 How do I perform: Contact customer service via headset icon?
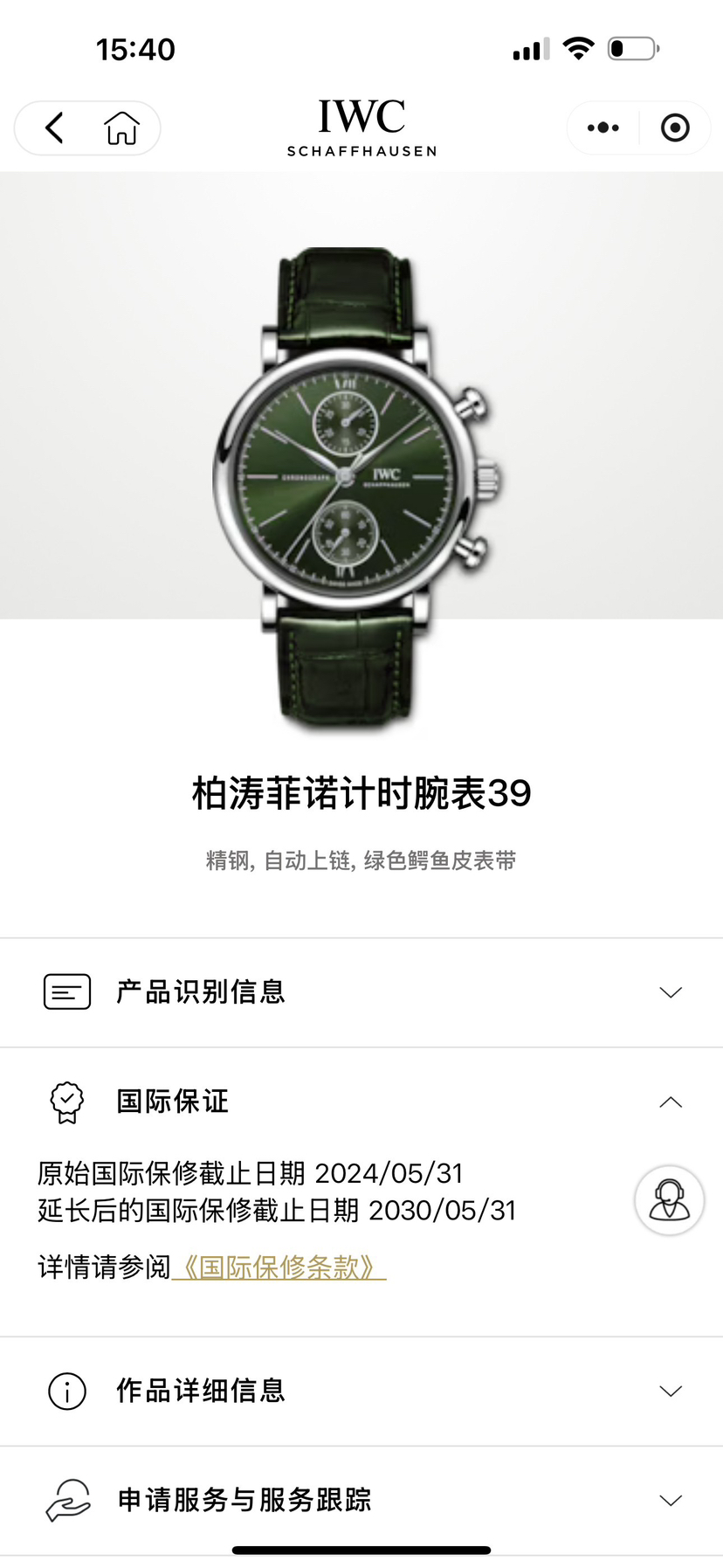pyautogui.click(x=669, y=1199)
